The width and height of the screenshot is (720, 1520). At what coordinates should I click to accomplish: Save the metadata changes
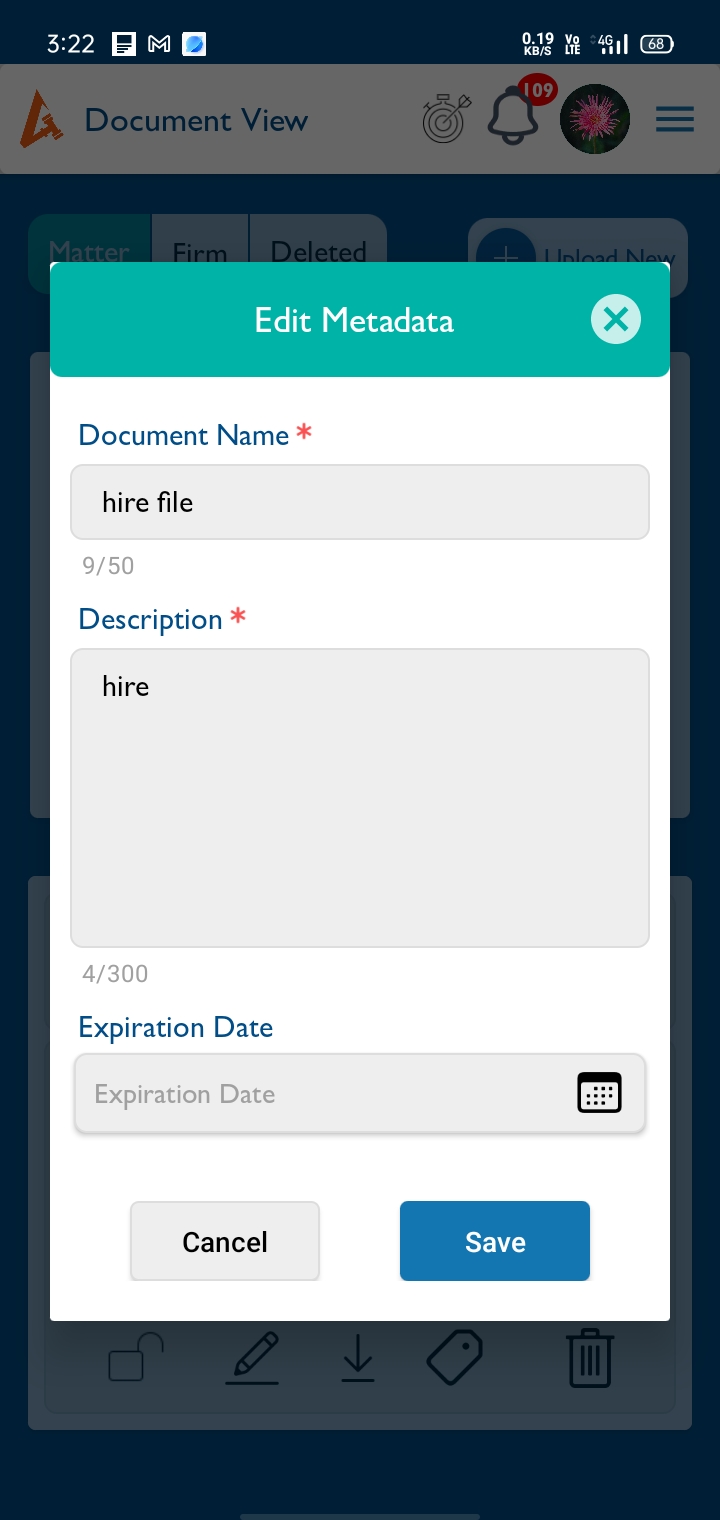[x=495, y=1241]
